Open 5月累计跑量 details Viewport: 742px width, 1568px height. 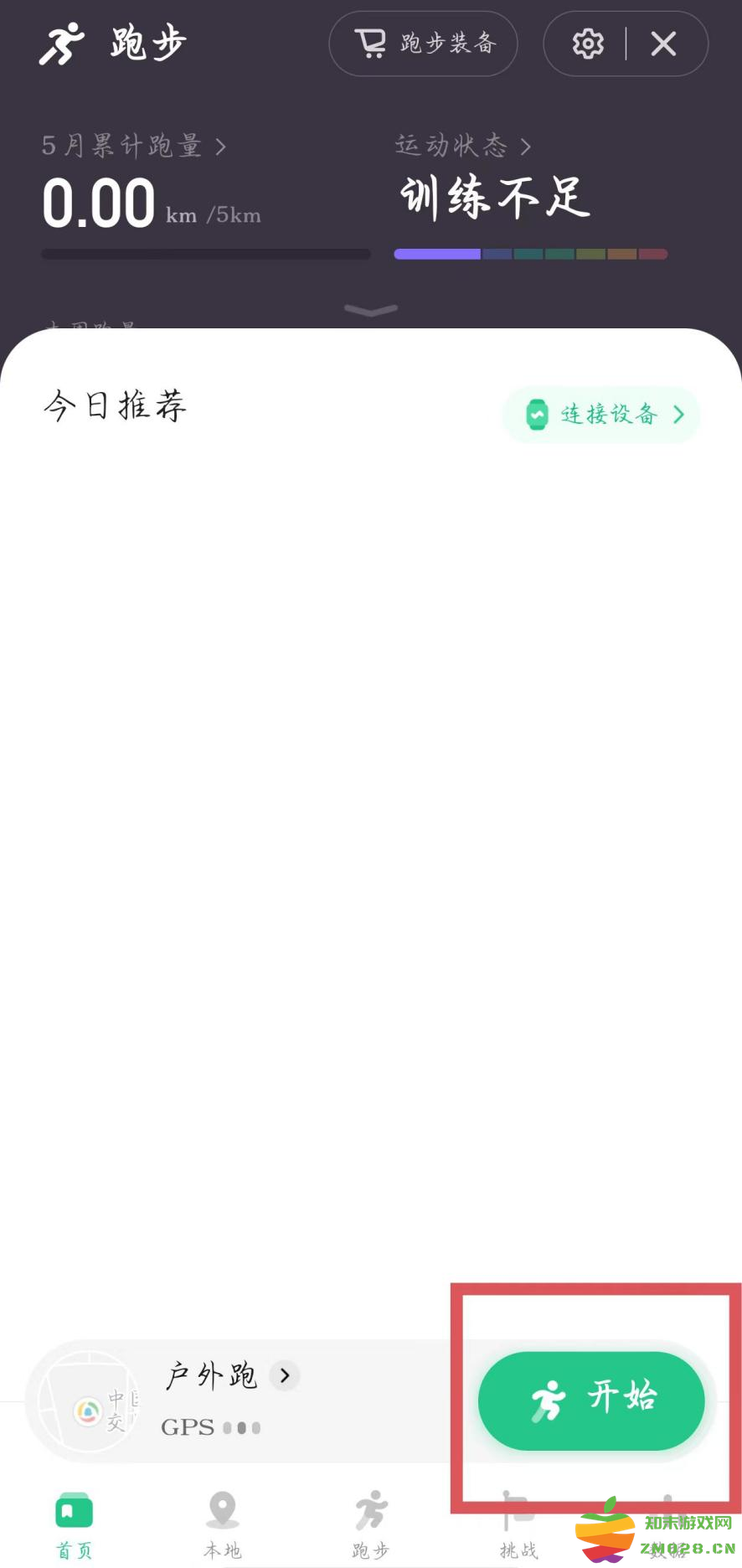point(132,145)
